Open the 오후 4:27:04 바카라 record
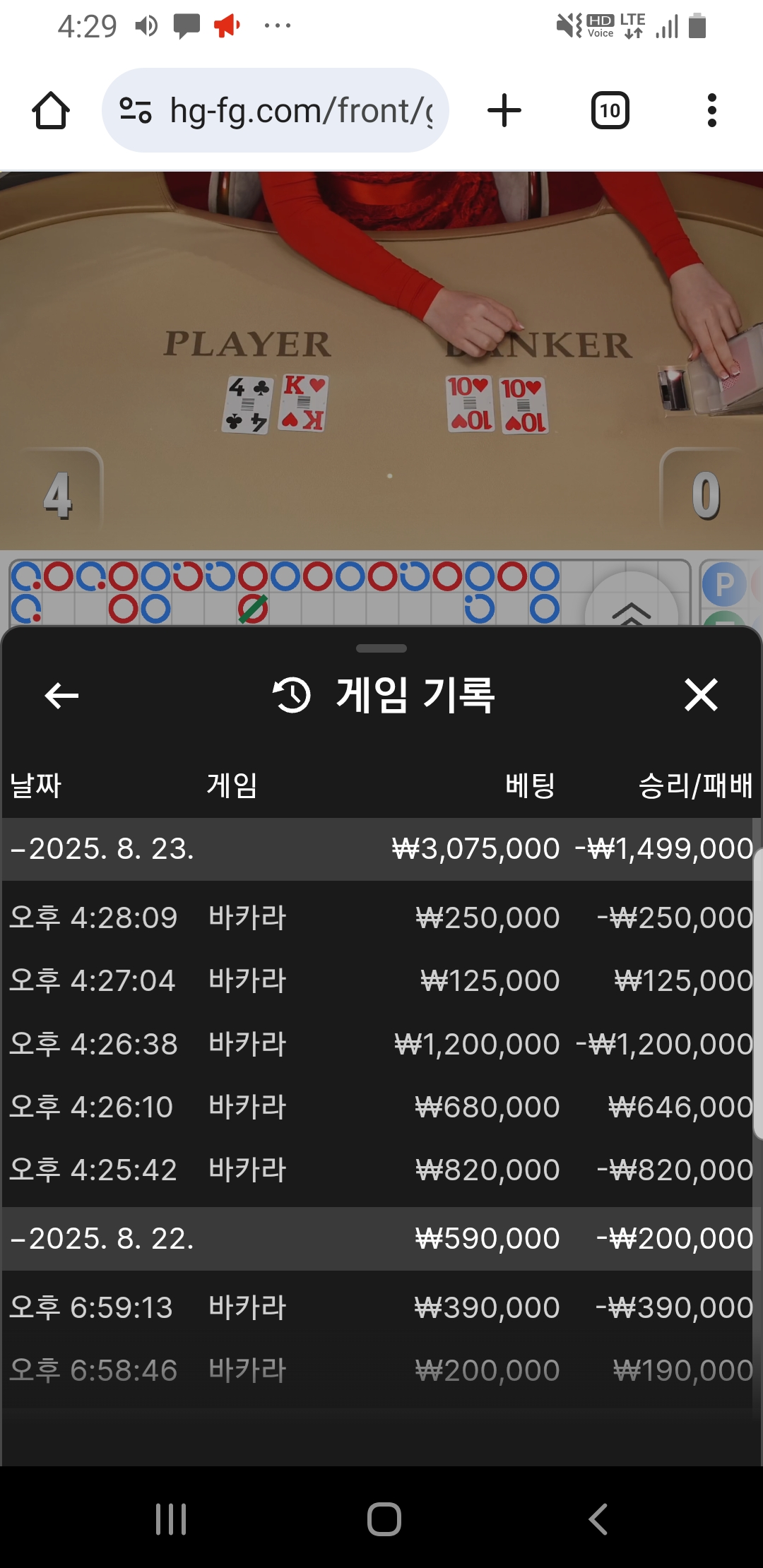The height and width of the screenshot is (1568, 763). [378, 981]
